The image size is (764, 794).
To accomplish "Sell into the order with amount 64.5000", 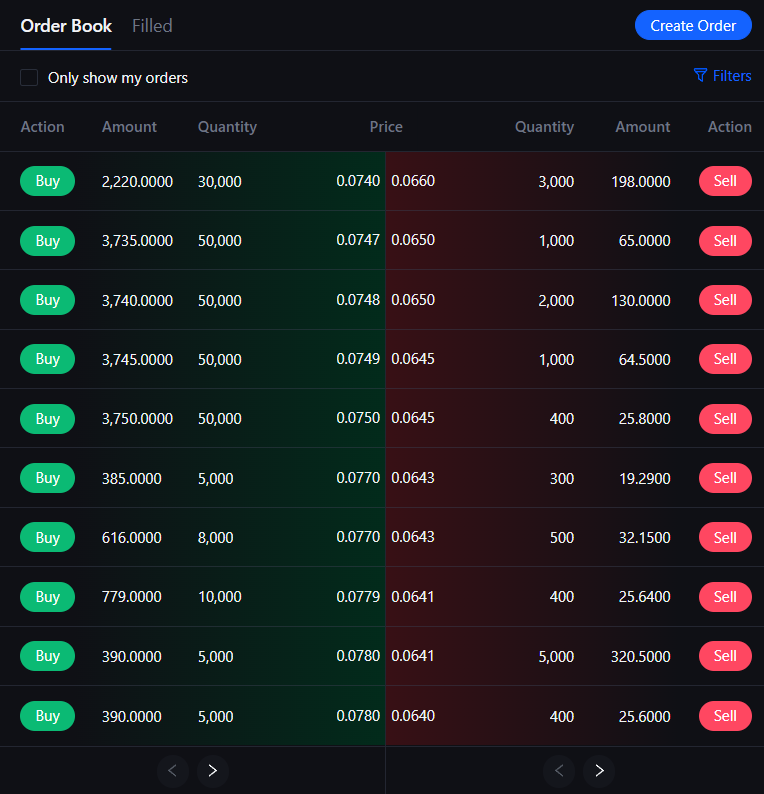I will coord(725,359).
